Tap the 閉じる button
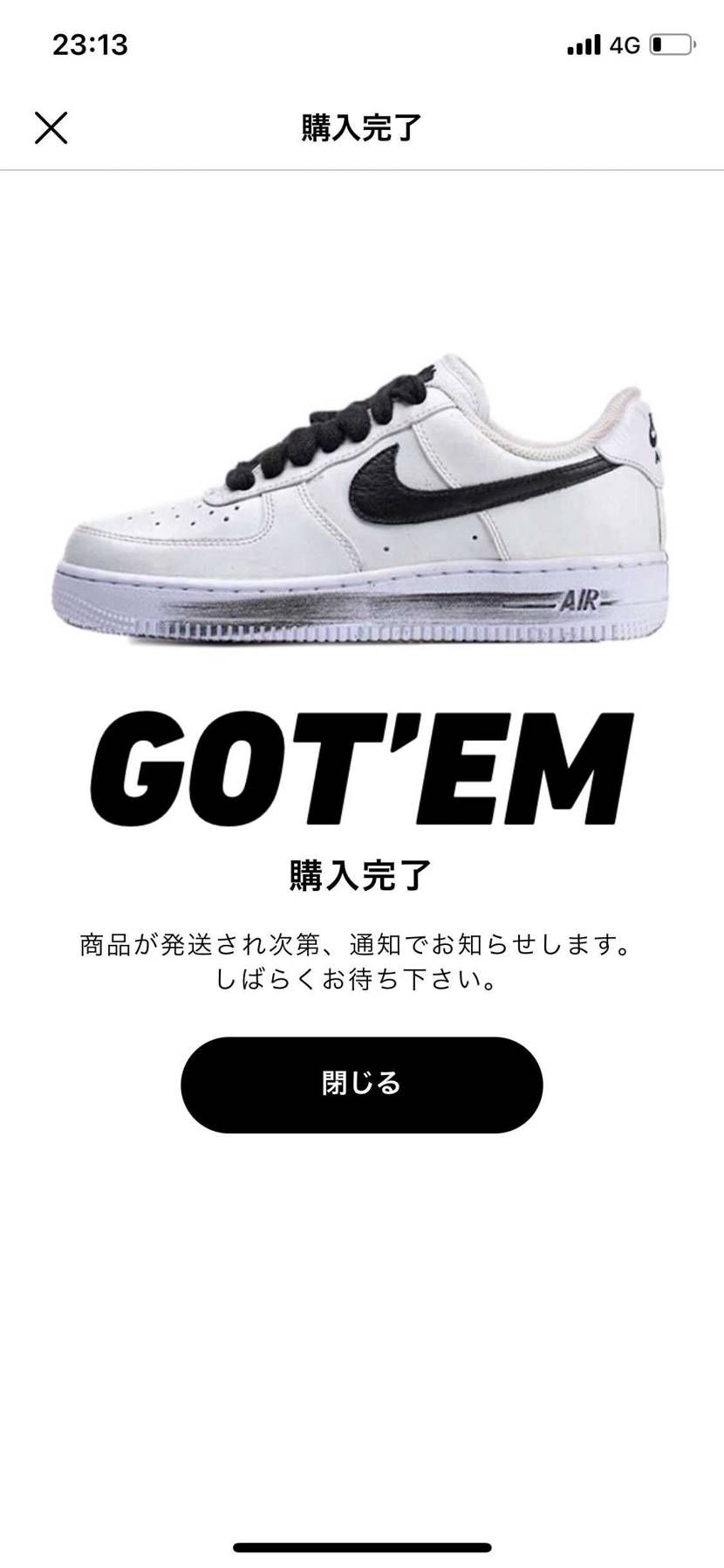Viewport: 724px width, 1568px height. pyautogui.click(x=361, y=1085)
